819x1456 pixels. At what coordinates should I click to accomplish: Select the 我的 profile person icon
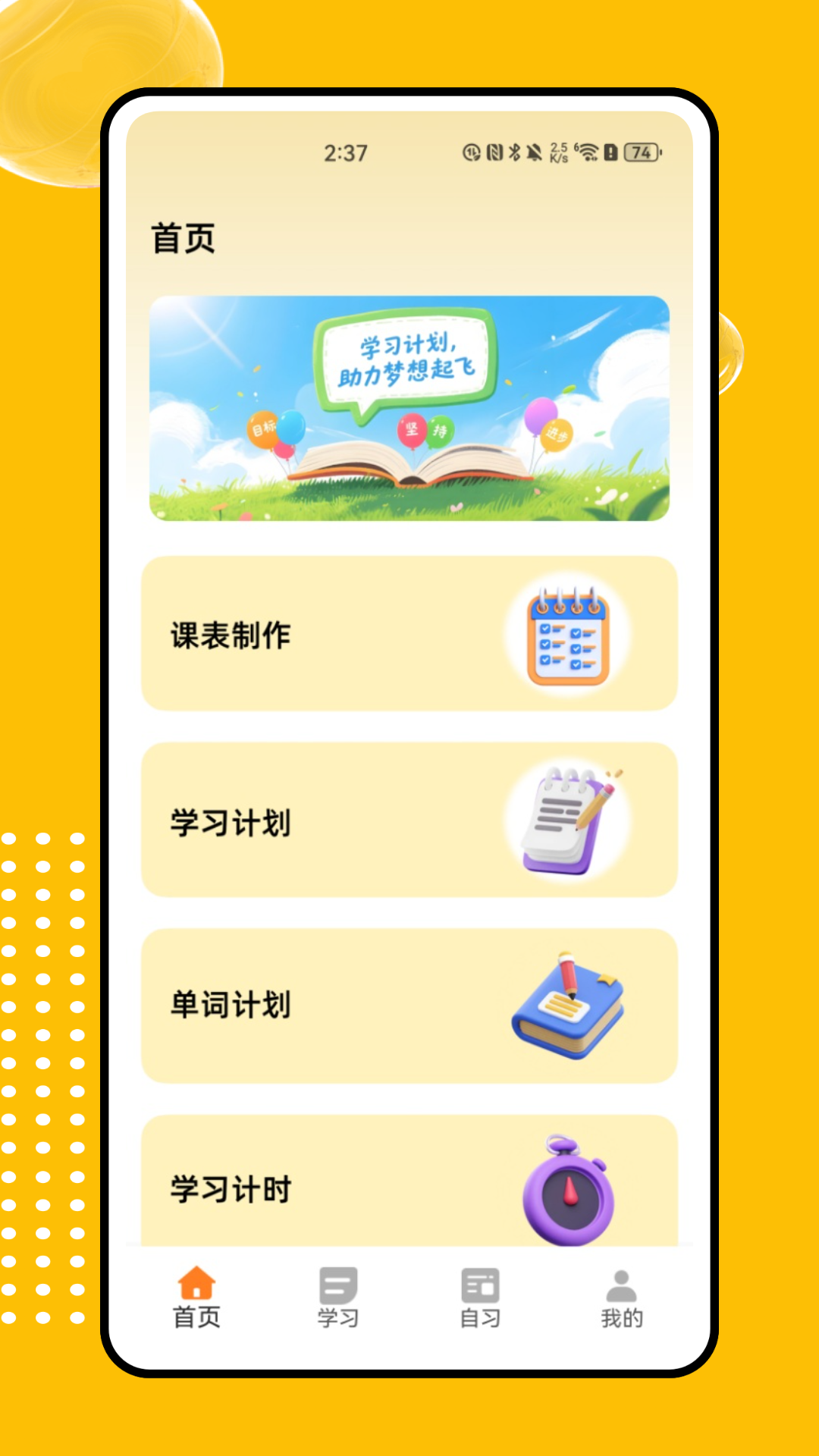[x=620, y=1284]
